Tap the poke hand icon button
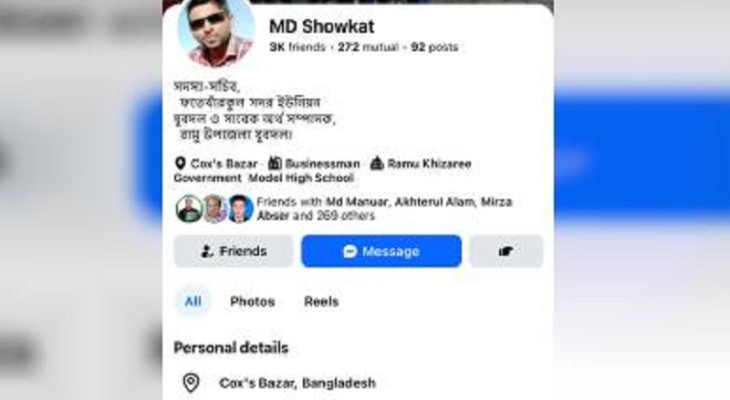 click(506, 251)
